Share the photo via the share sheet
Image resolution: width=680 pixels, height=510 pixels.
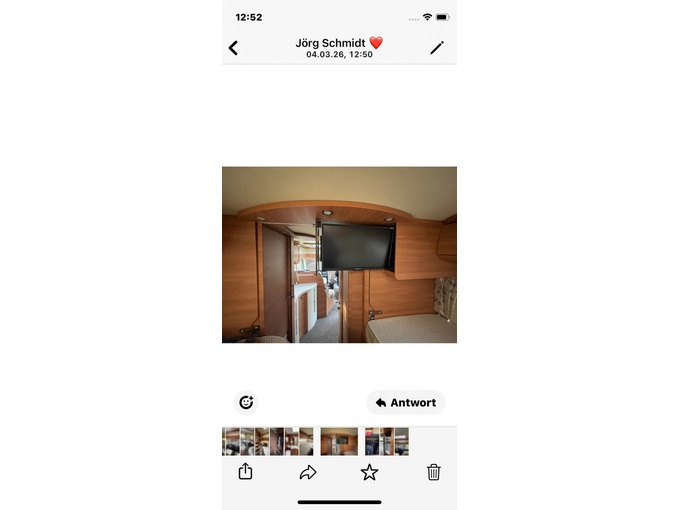246,472
